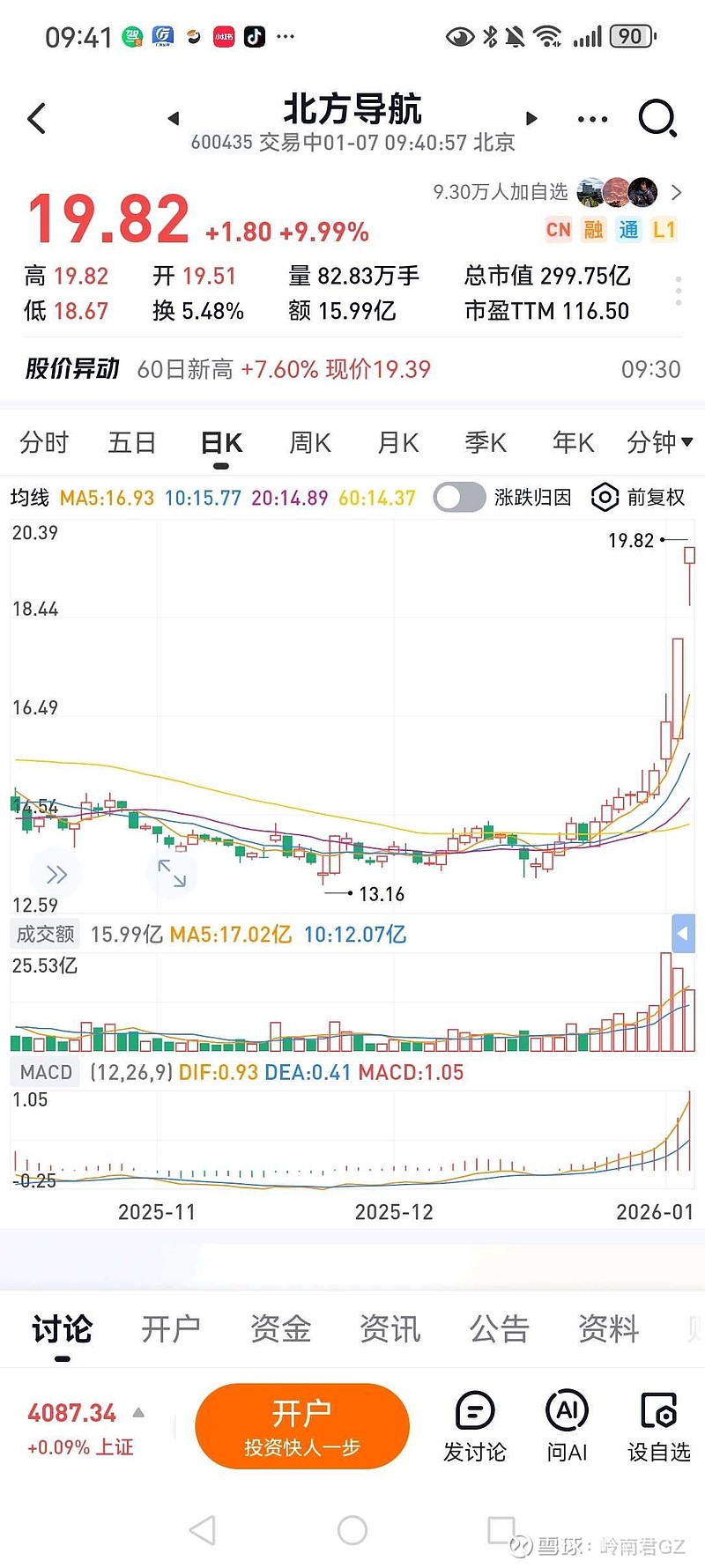Select the 周K chart tab

tap(310, 442)
